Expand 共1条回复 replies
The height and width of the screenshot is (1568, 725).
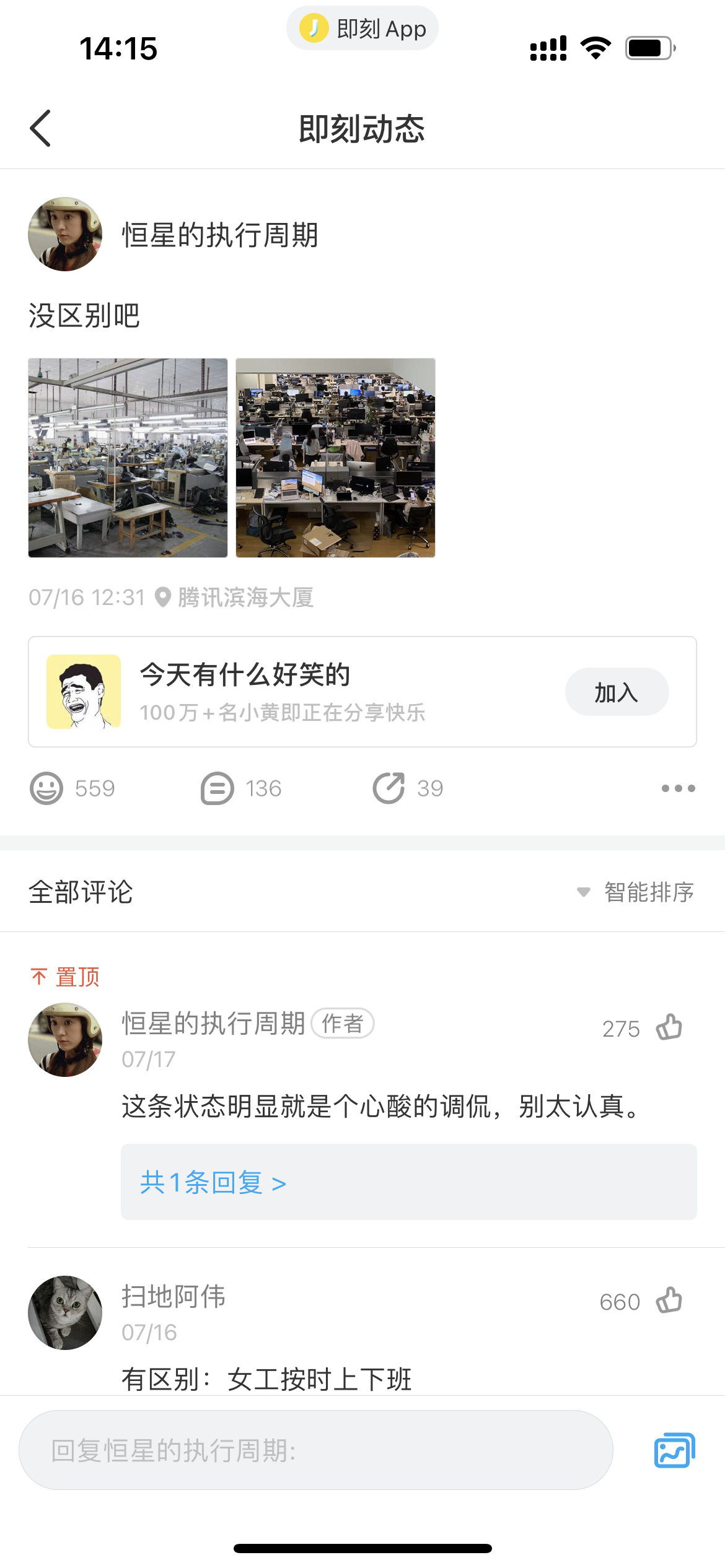pos(409,1182)
